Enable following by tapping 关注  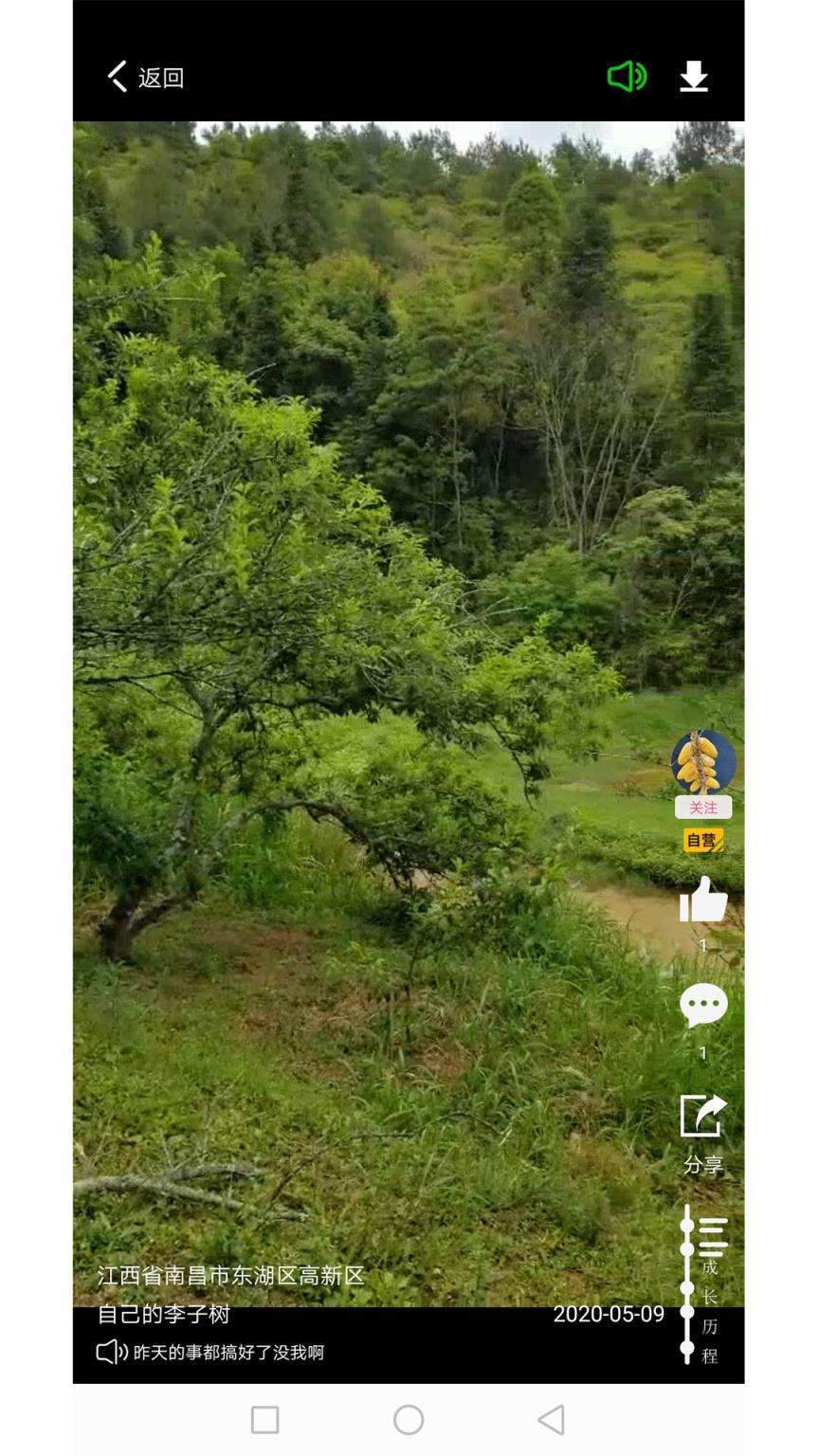701,807
